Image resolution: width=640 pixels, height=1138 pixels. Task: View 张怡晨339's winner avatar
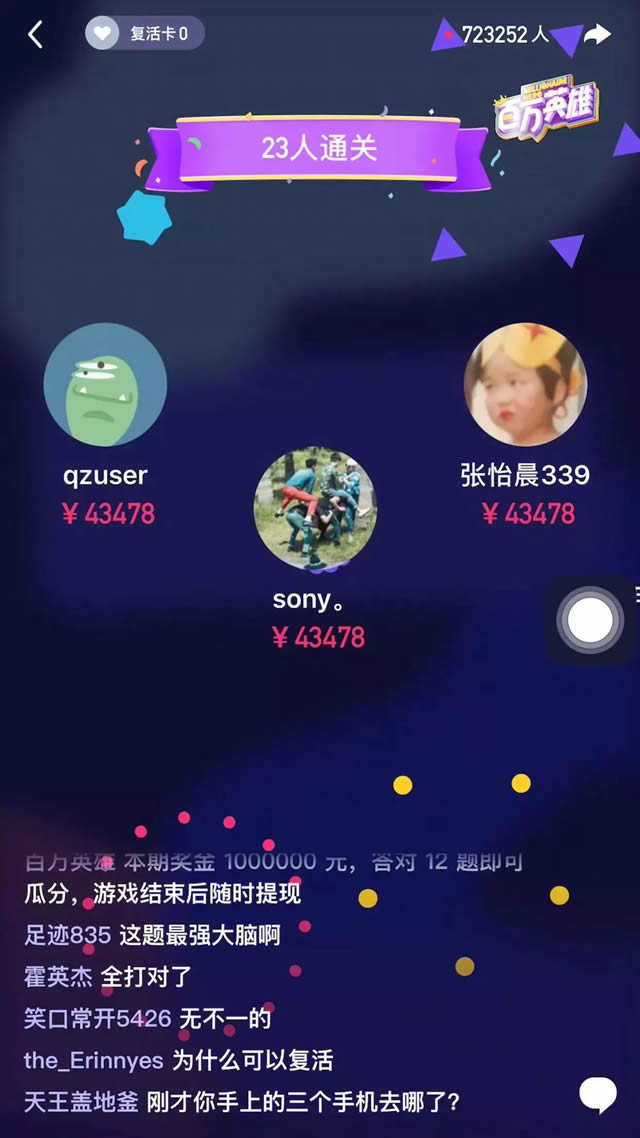(525, 384)
